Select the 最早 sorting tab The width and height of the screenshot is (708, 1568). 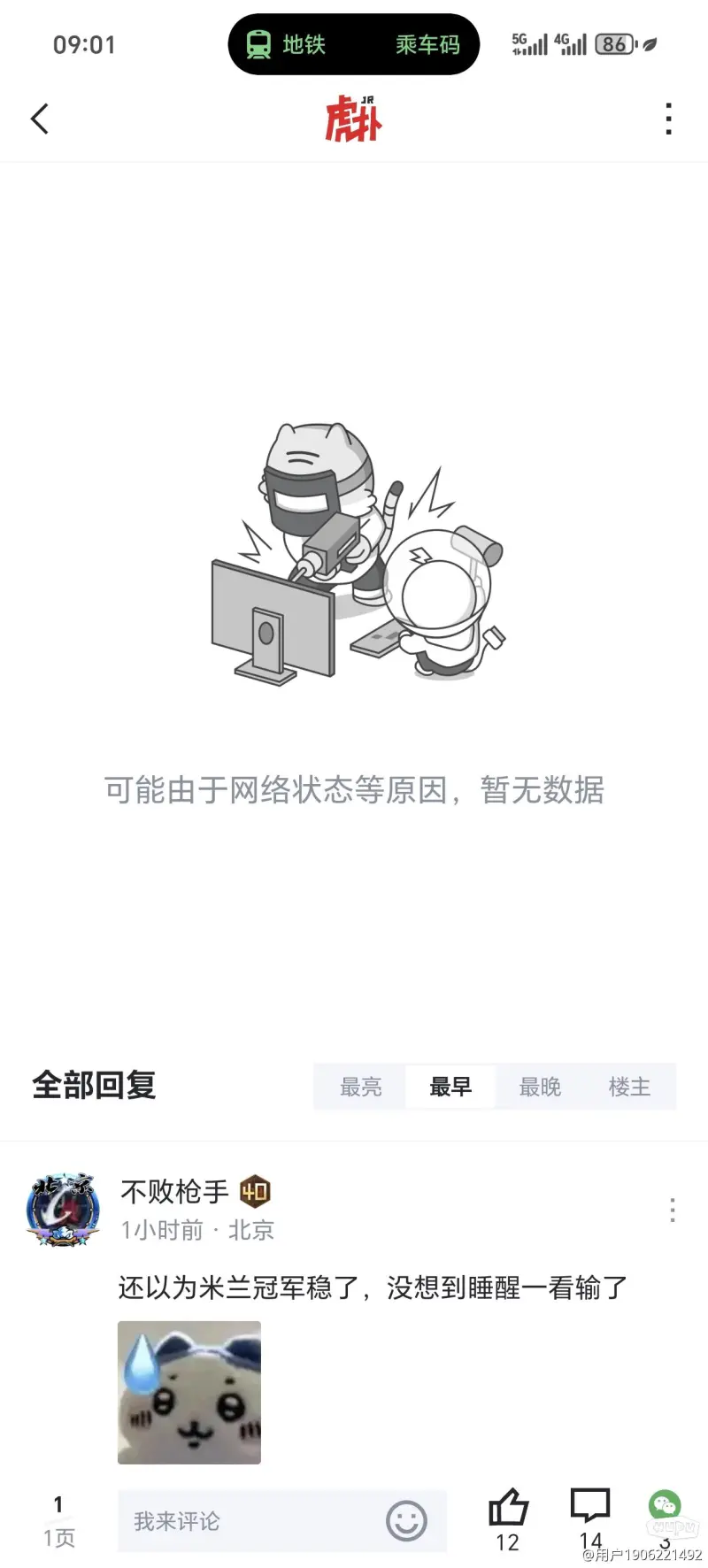click(x=450, y=1087)
